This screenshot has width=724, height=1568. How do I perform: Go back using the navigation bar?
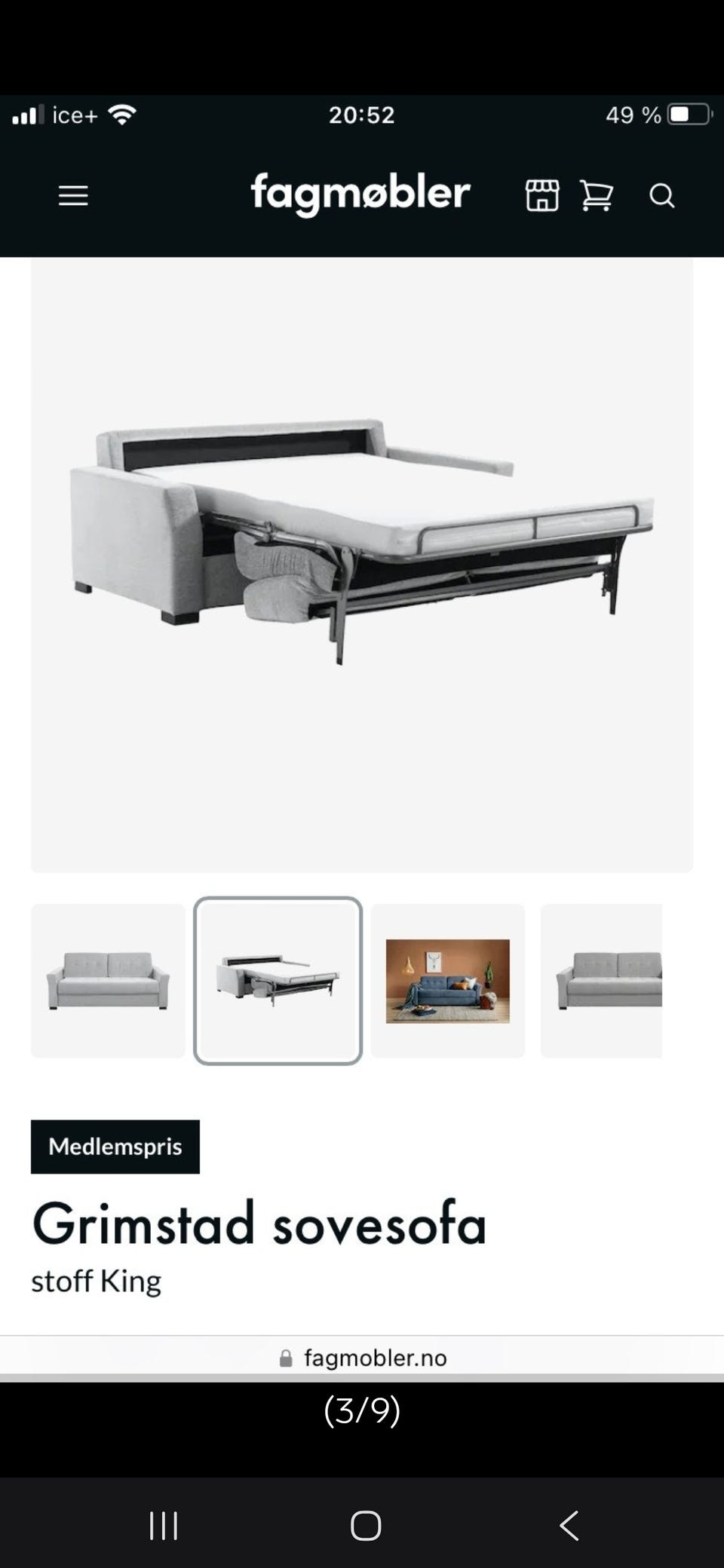569,1525
